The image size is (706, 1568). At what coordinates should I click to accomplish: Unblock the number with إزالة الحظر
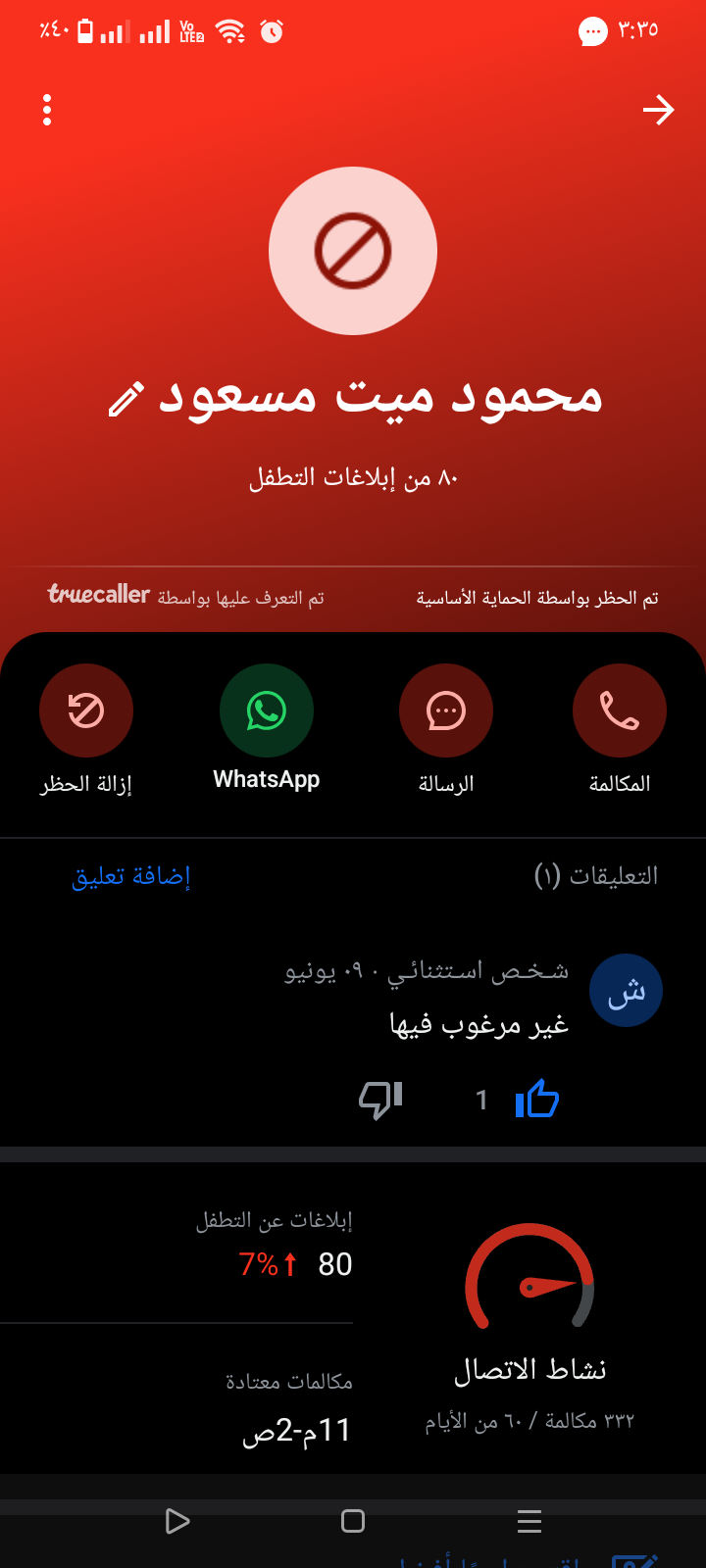[86, 710]
